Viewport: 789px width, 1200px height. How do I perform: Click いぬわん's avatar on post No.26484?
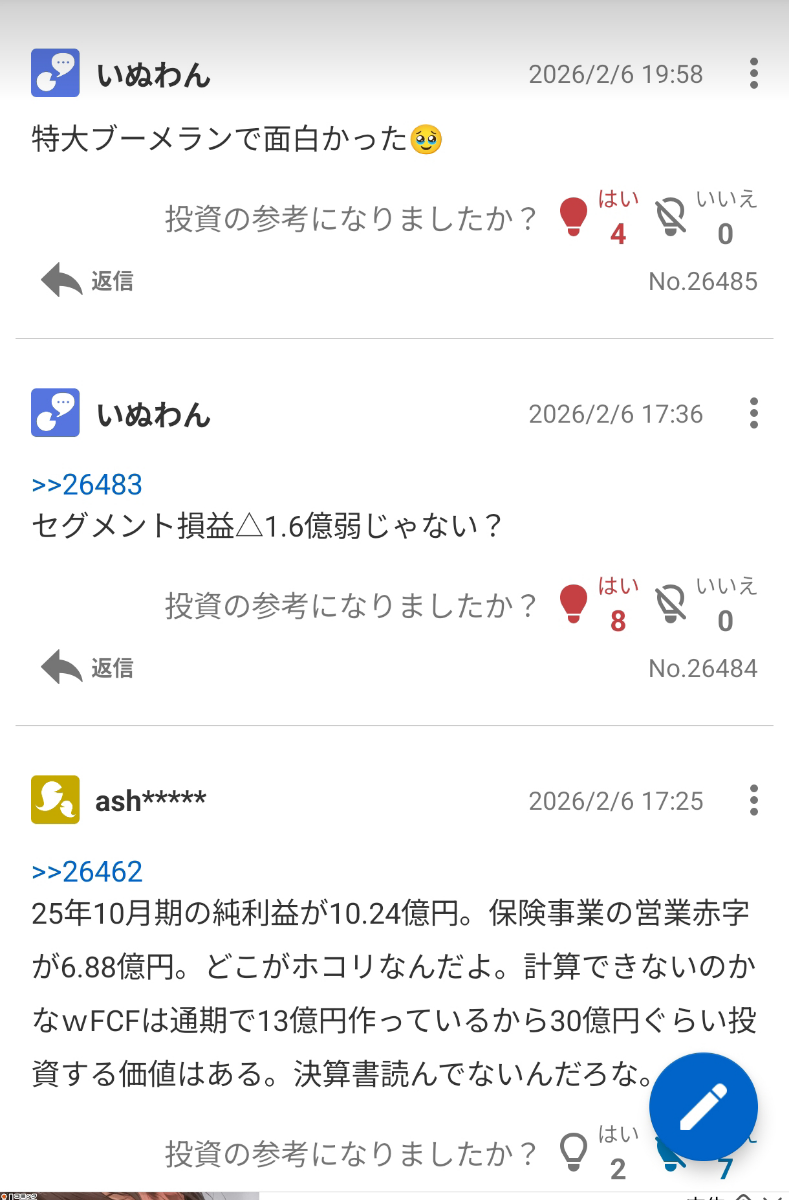click(55, 412)
